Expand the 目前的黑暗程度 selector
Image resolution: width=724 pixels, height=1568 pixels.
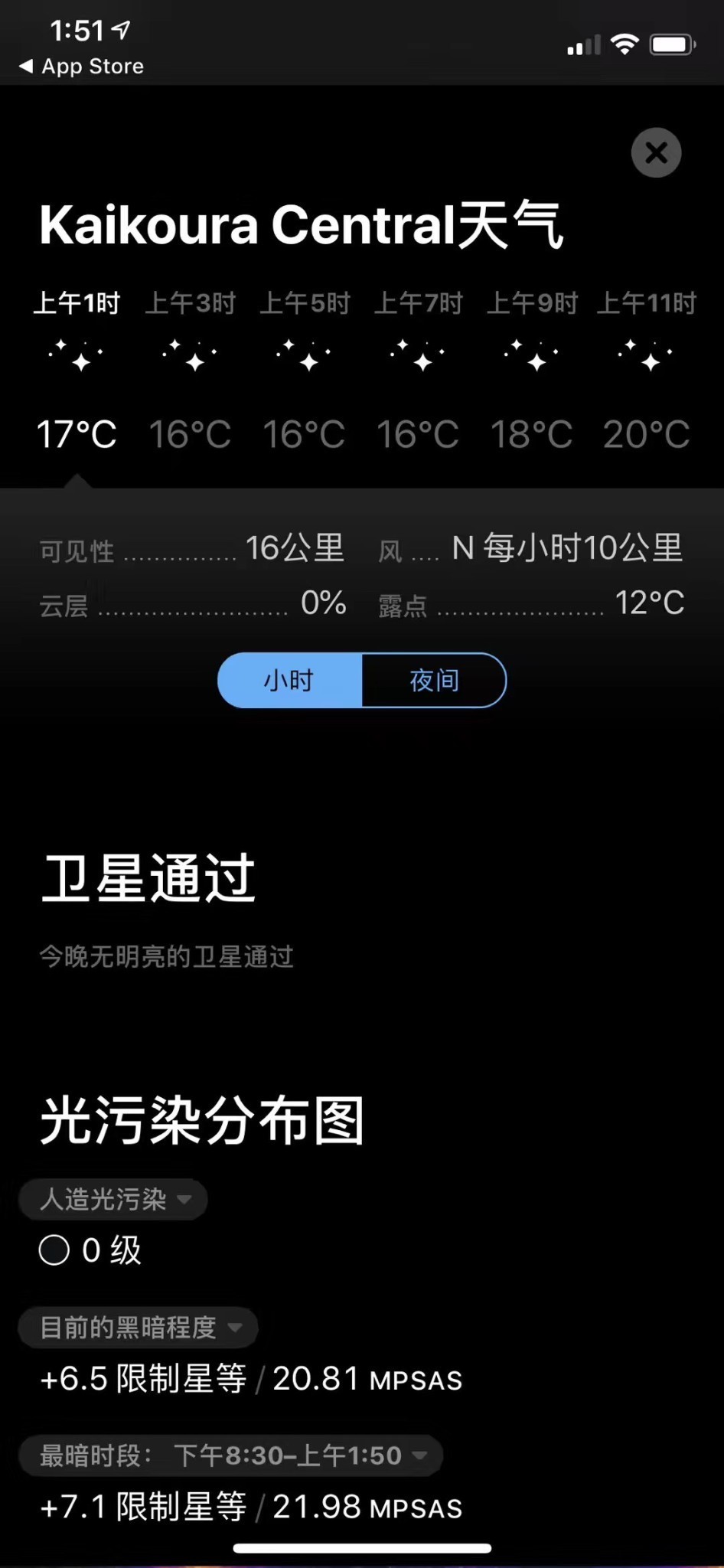[138, 1328]
